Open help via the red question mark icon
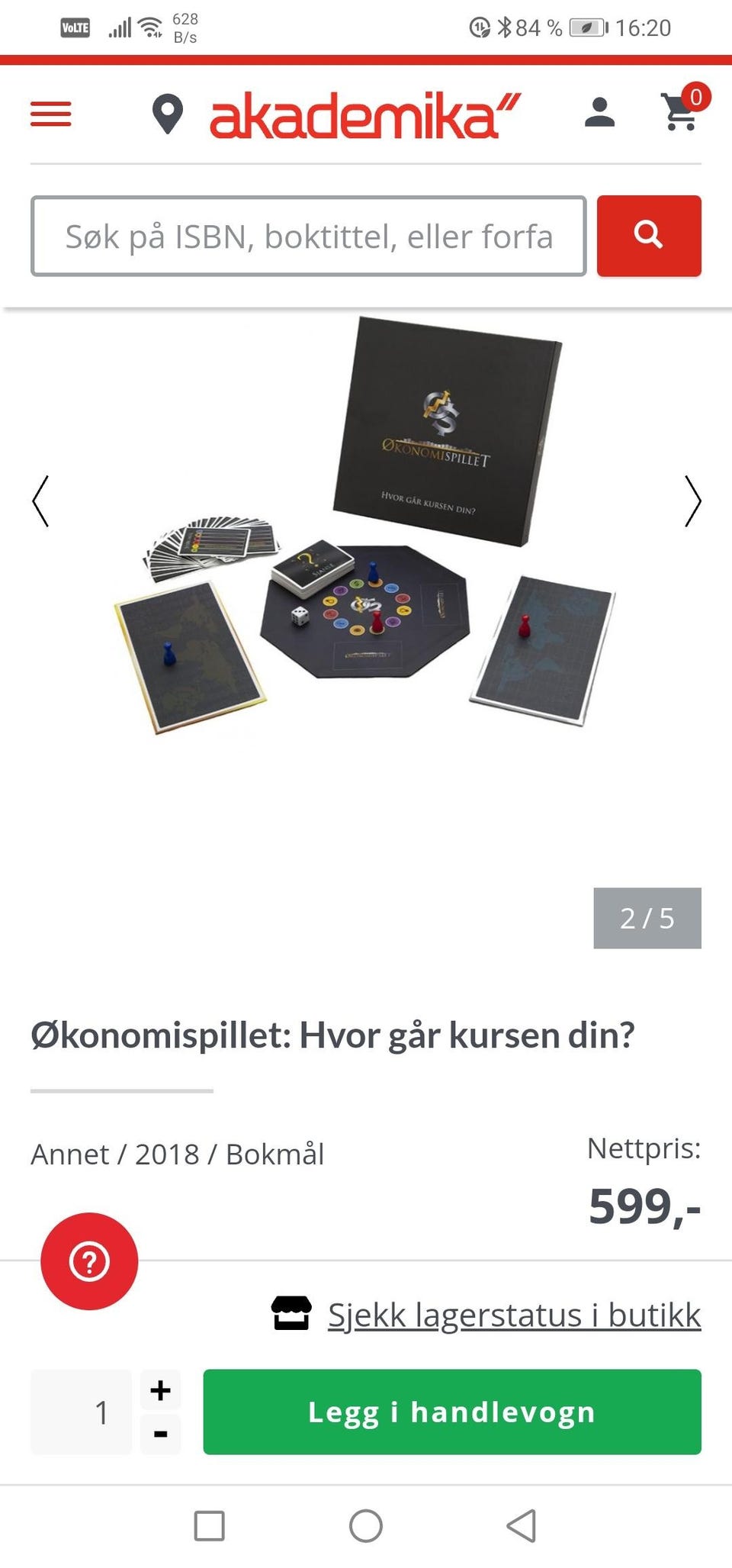The height and width of the screenshot is (1568, 732). (89, 1262)
